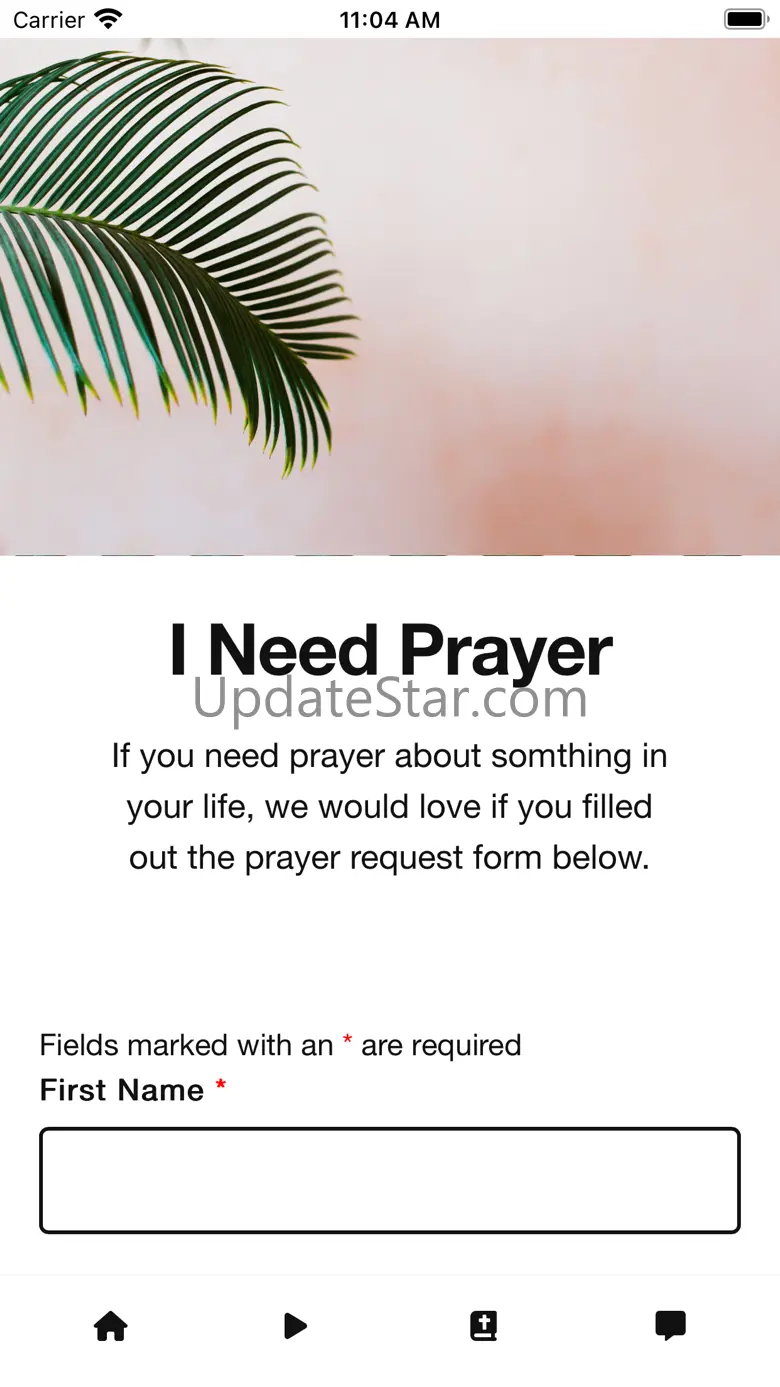Viewport: 780px width, 1387px height.
Task: Open the media play tab
Action: tap(295, 1326)
